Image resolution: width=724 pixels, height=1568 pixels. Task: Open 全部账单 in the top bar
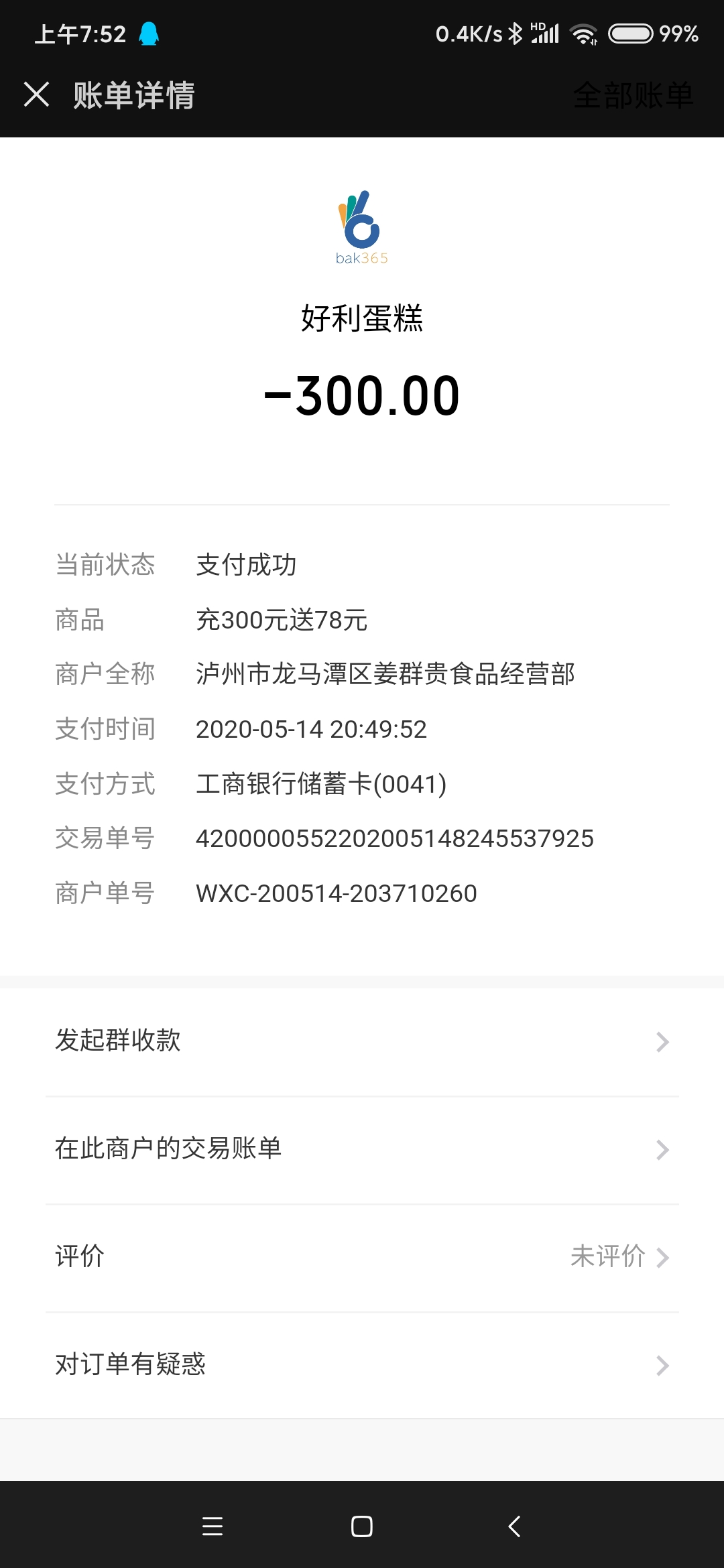[633, 95]
